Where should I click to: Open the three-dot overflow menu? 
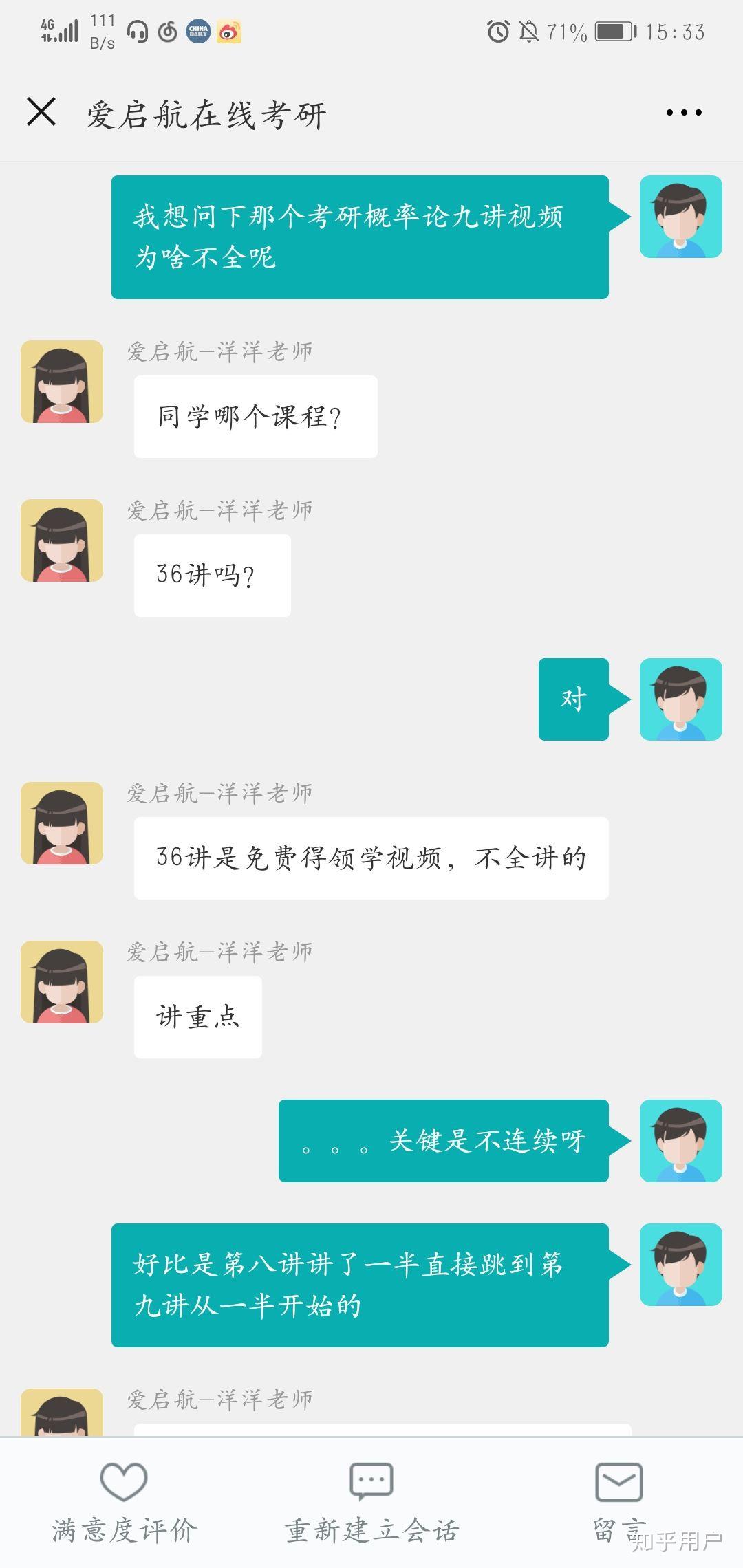684,113
